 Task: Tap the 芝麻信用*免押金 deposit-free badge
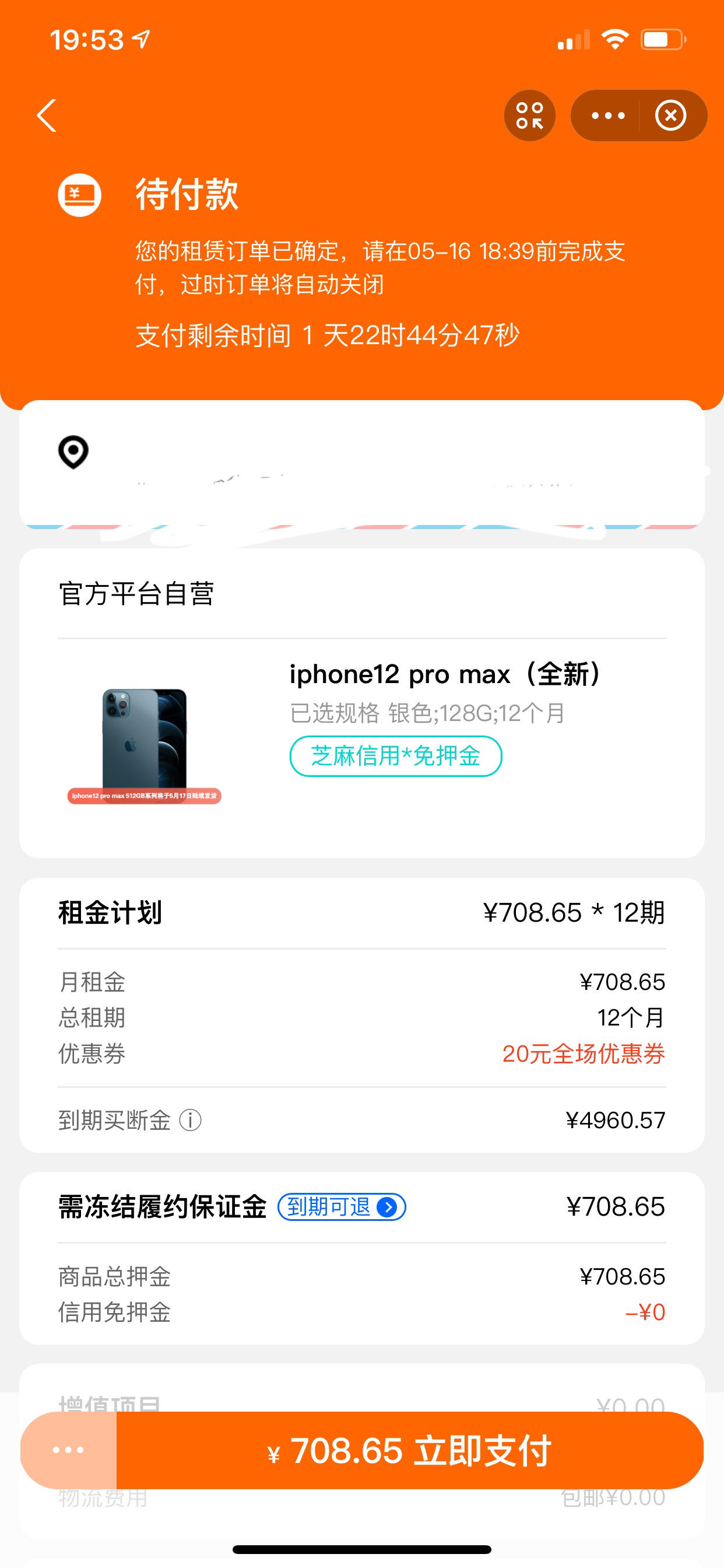(395, 756)
